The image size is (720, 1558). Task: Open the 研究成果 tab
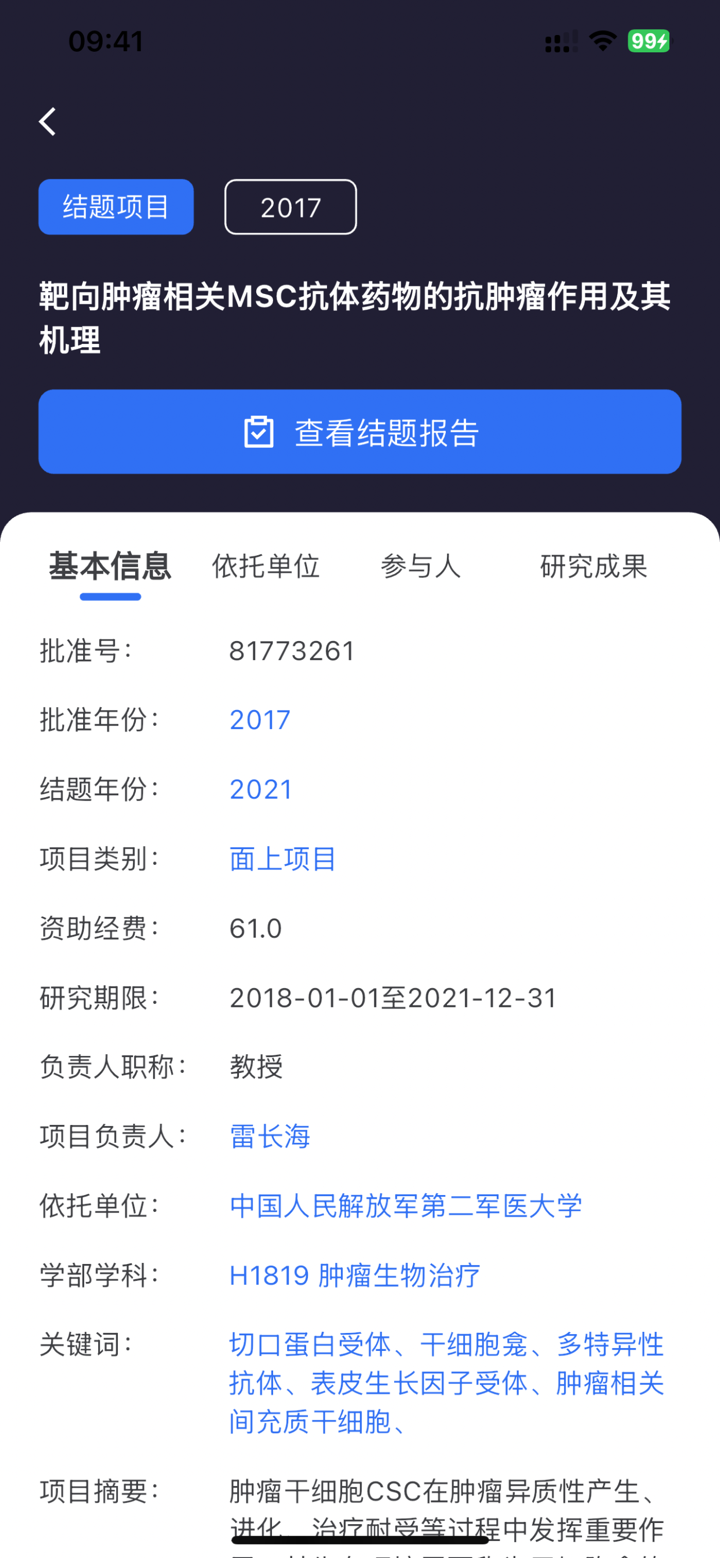(593, 566)
